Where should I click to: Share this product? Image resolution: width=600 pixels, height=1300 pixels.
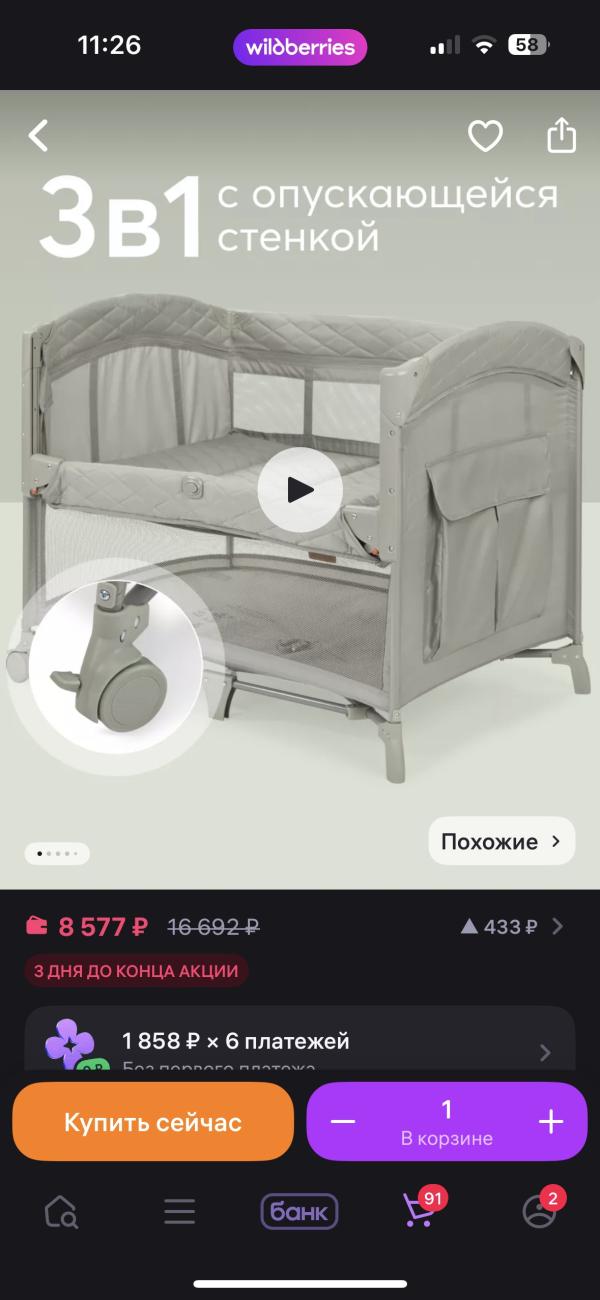click(x=562, y=135)
